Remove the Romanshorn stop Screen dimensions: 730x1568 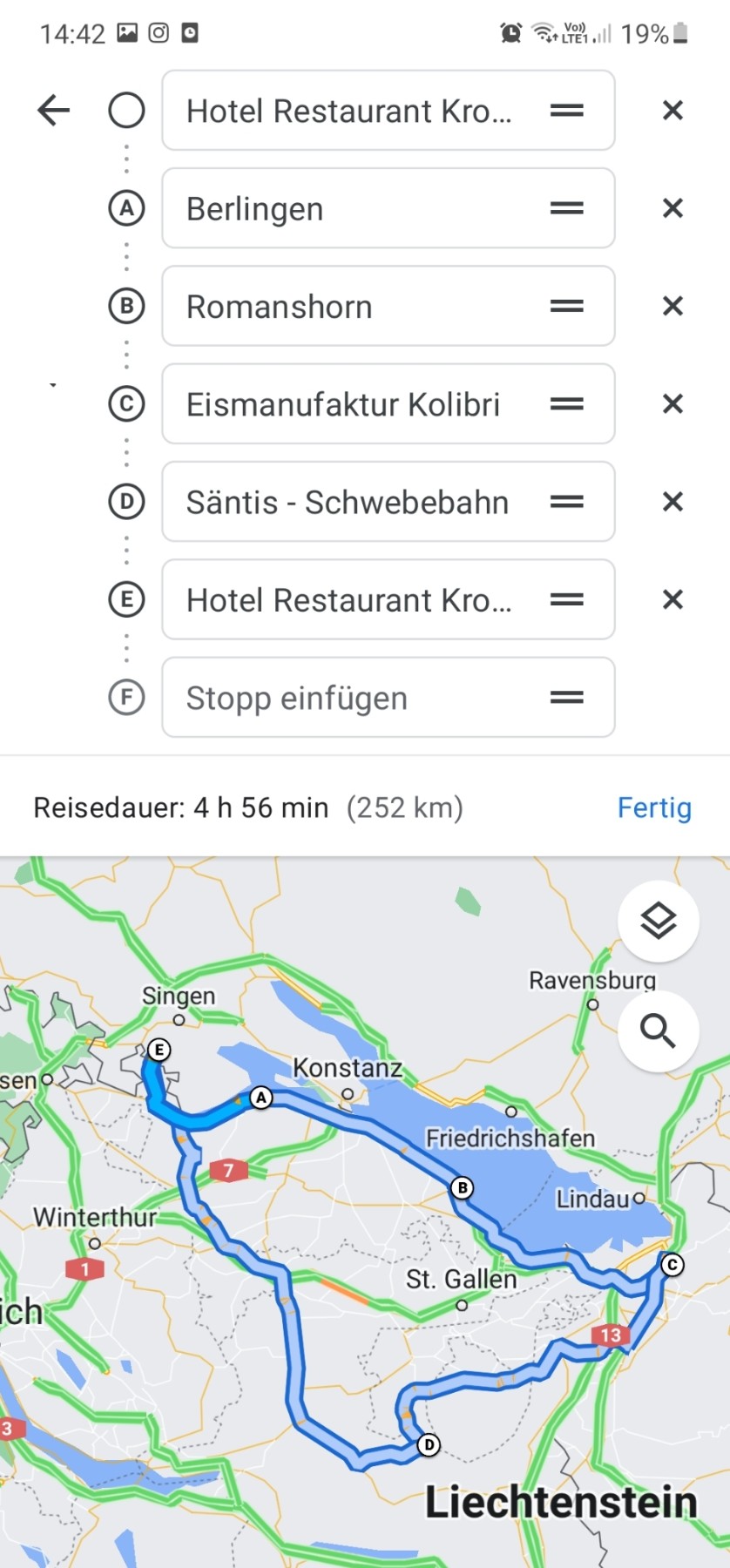[673, 306]
